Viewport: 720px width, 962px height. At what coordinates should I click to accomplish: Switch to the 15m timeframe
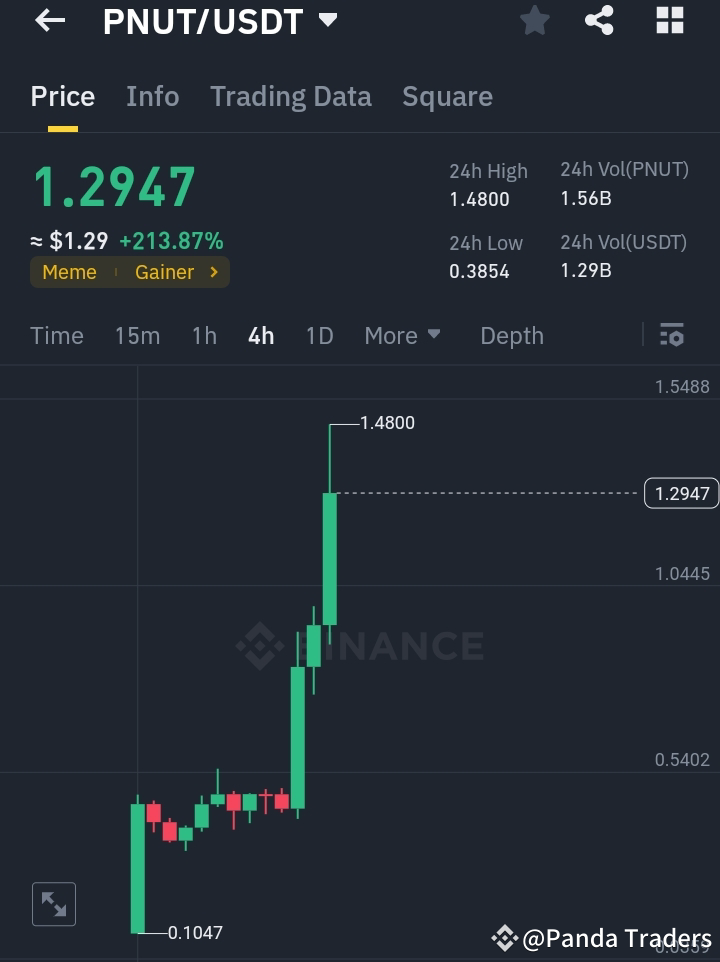pyautogui.click(x=137, y=335)
